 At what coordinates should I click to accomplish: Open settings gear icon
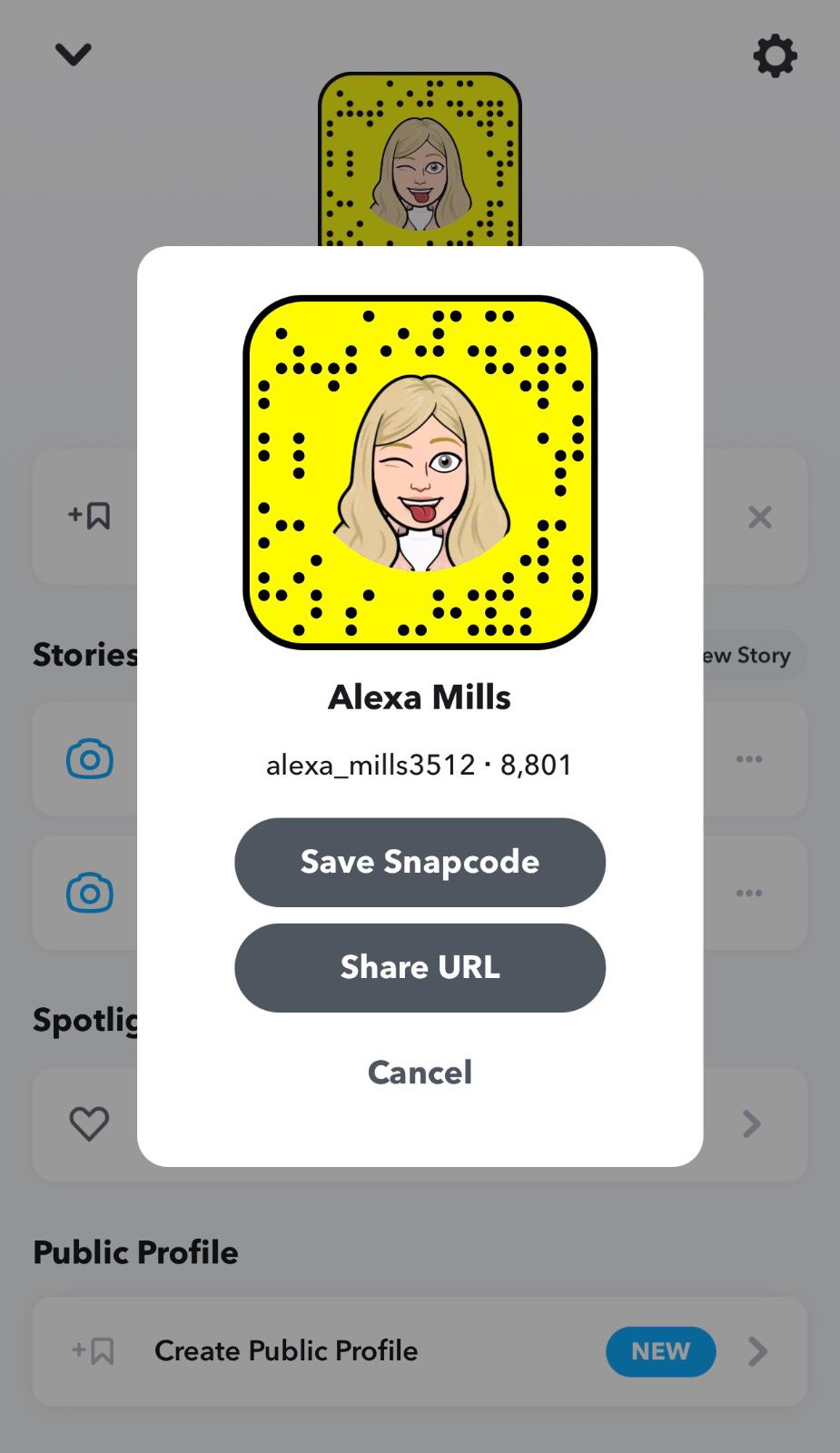click(x=775, y=56)
